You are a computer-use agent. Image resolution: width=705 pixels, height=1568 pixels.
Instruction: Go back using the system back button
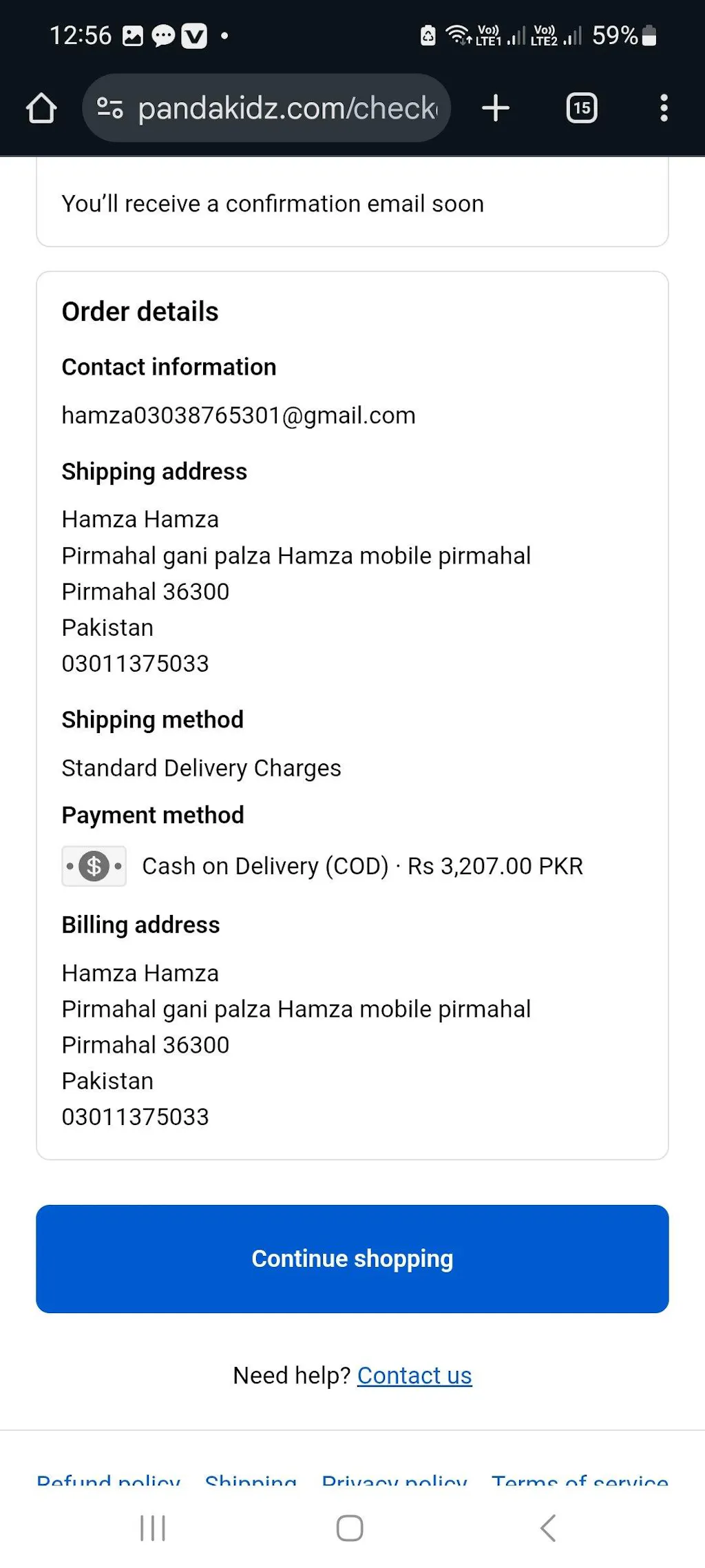[548, 1528]
